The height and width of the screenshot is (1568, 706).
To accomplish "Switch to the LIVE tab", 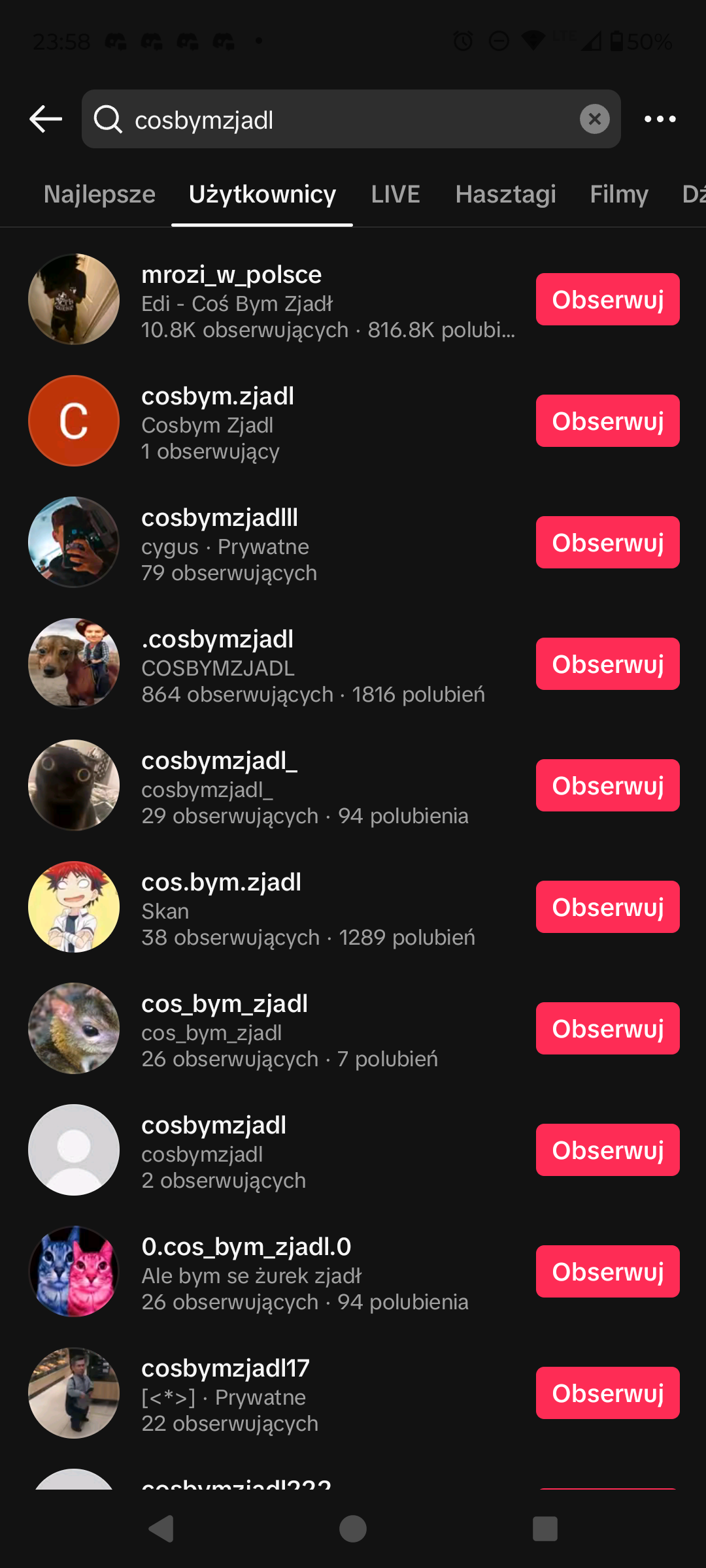I will point(395,194).
